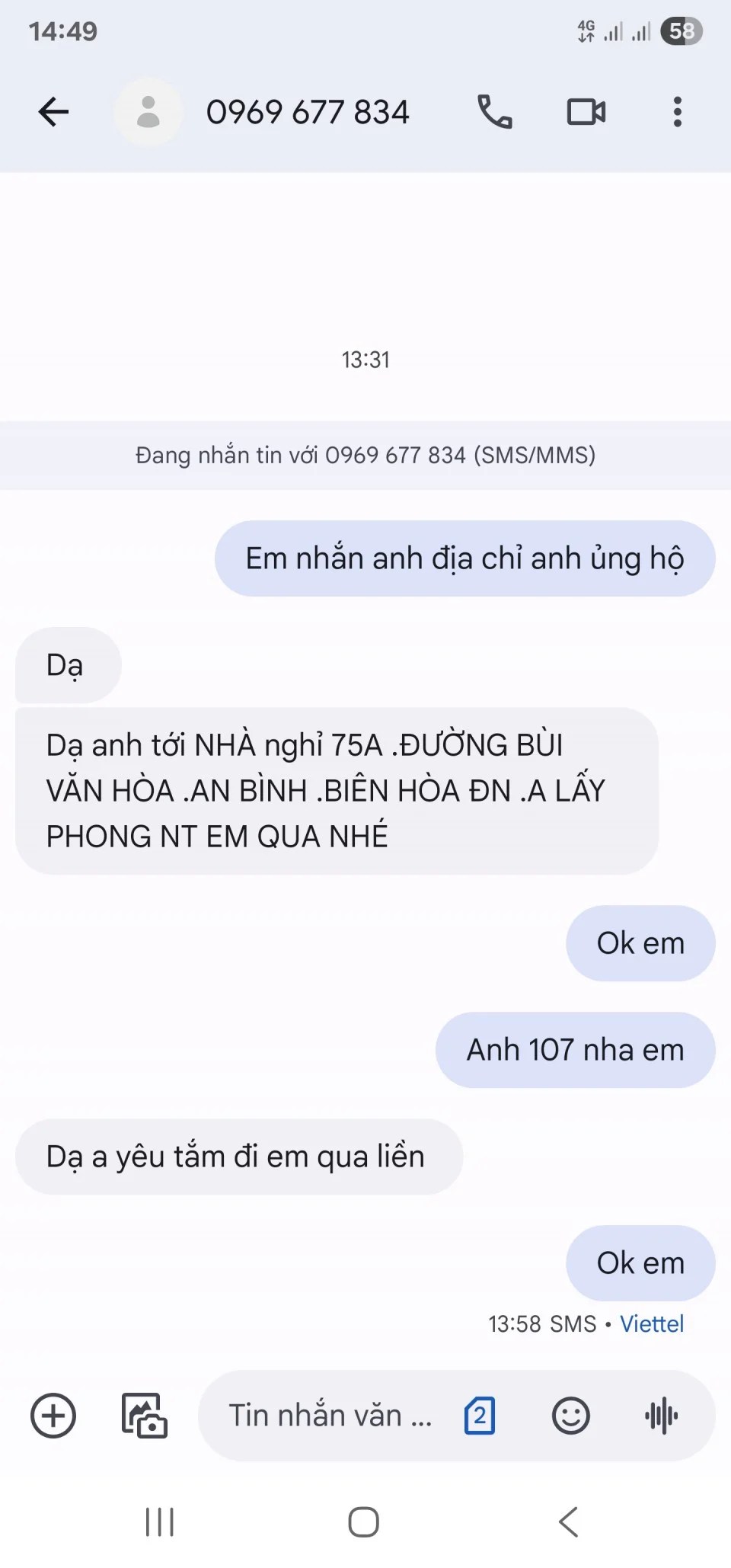
Task: Open the three-dot overflow menu
Action: pos(677,112)
